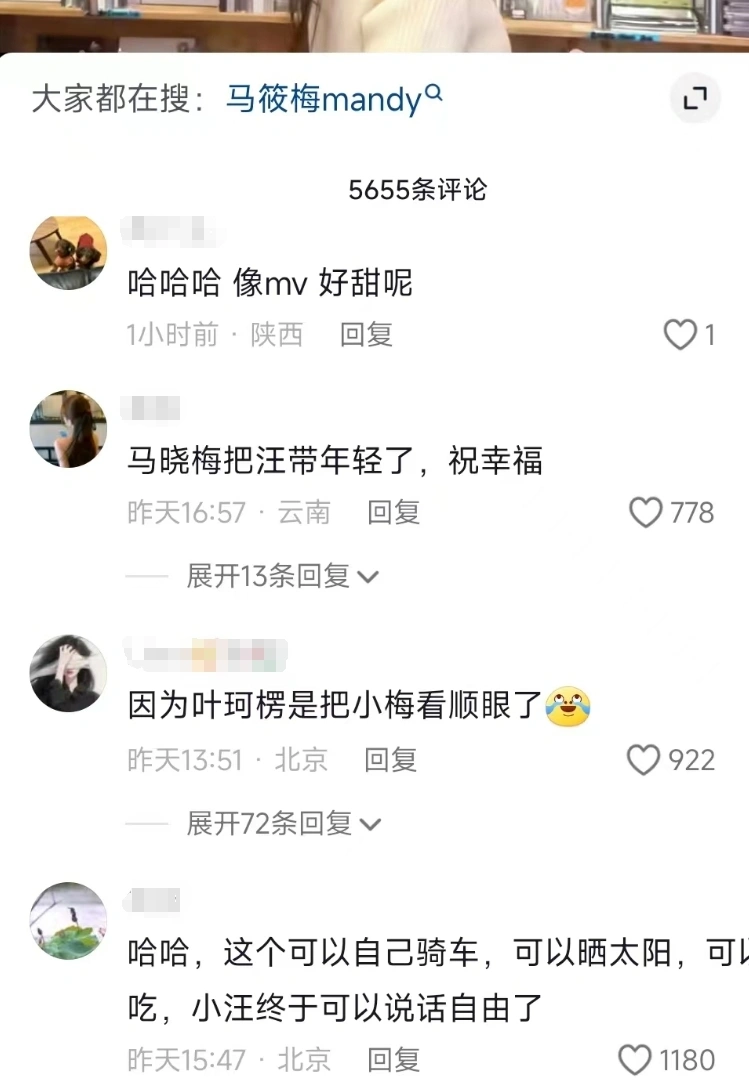
Task: Reply to the comment 小汪终于可以说话自由了
Action: pyautogui.click(x=393, y=1059)
